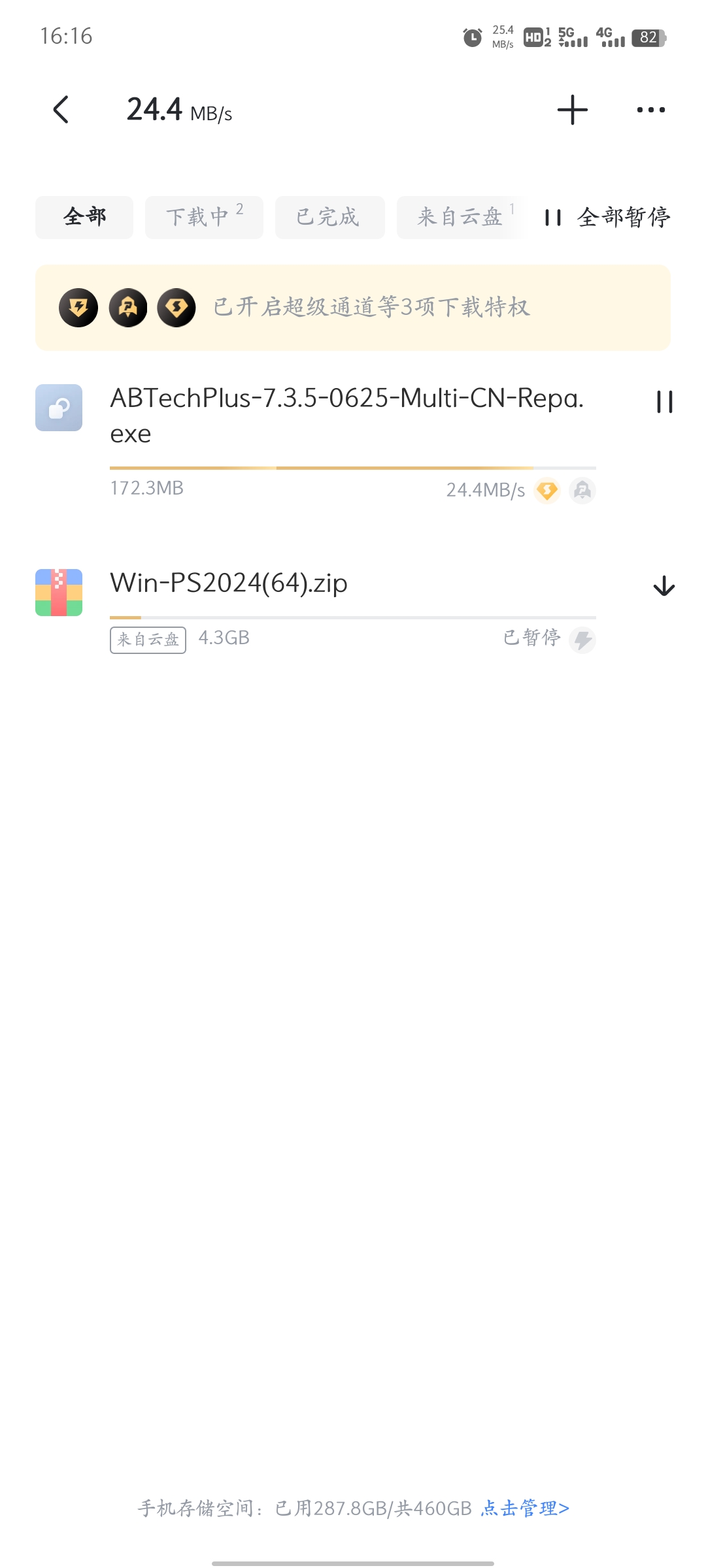706x1568 pixels.
Task: Switch to the 下载中 tab
Action: point(204,217)
